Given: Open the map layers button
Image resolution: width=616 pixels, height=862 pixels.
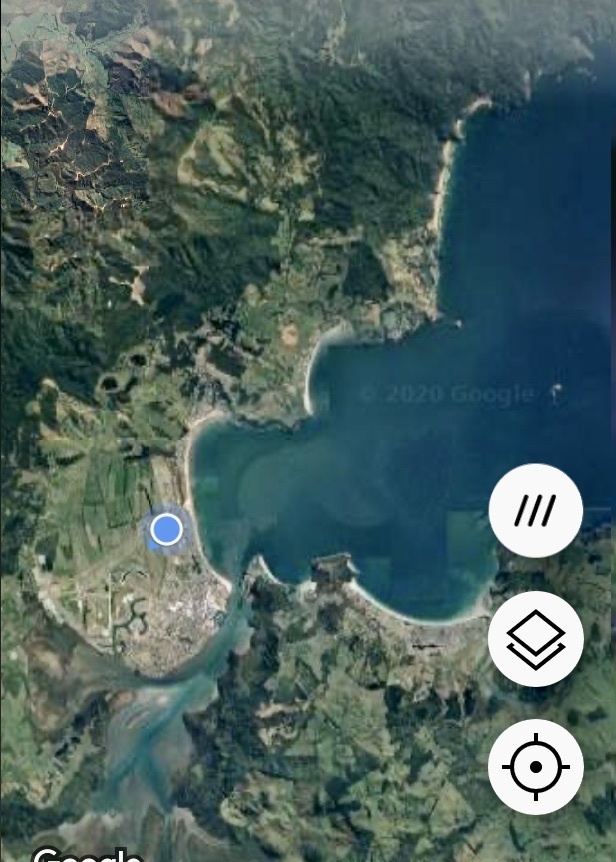Looking at the screenshot, I should coord(535,639).
